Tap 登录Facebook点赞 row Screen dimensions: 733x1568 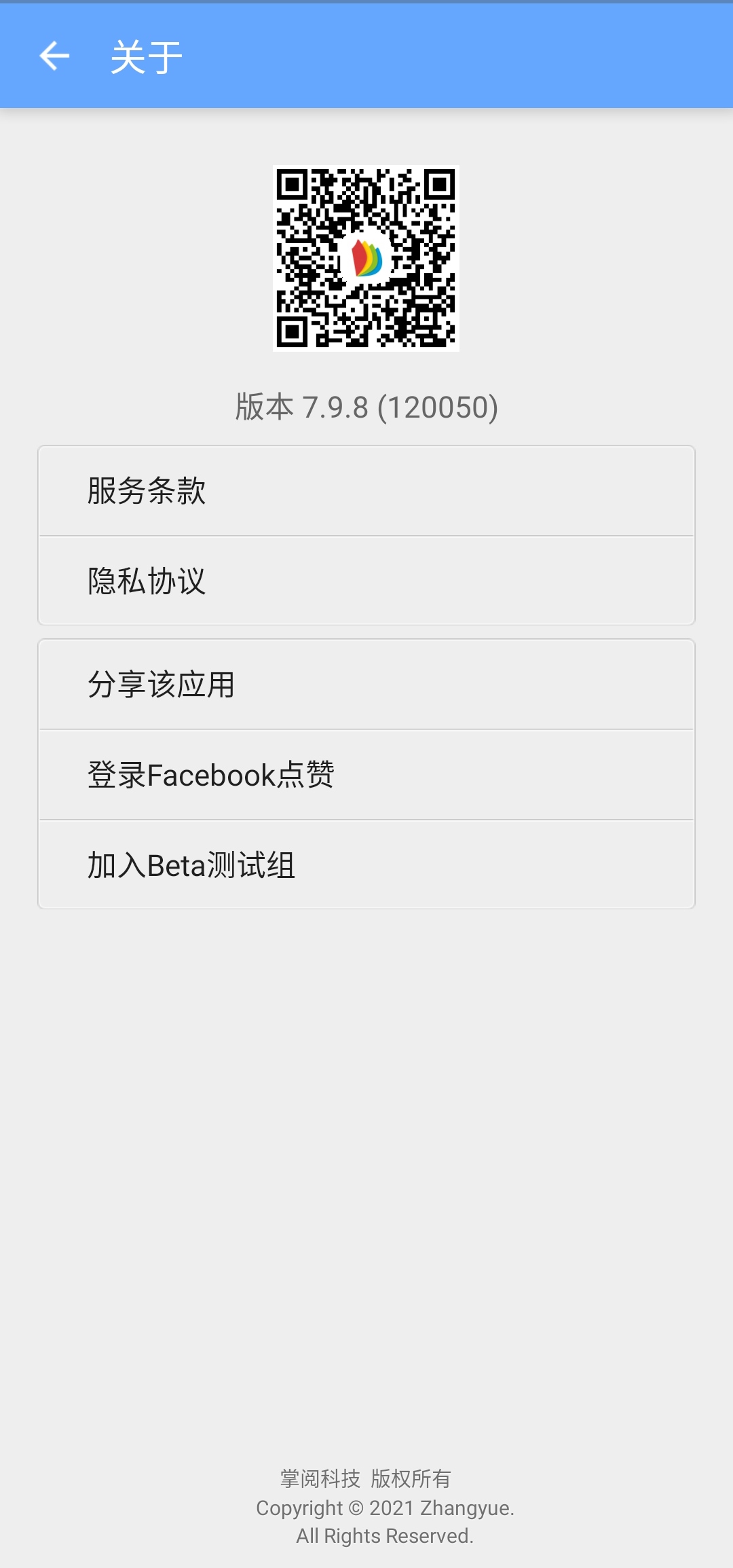(366, 775)
